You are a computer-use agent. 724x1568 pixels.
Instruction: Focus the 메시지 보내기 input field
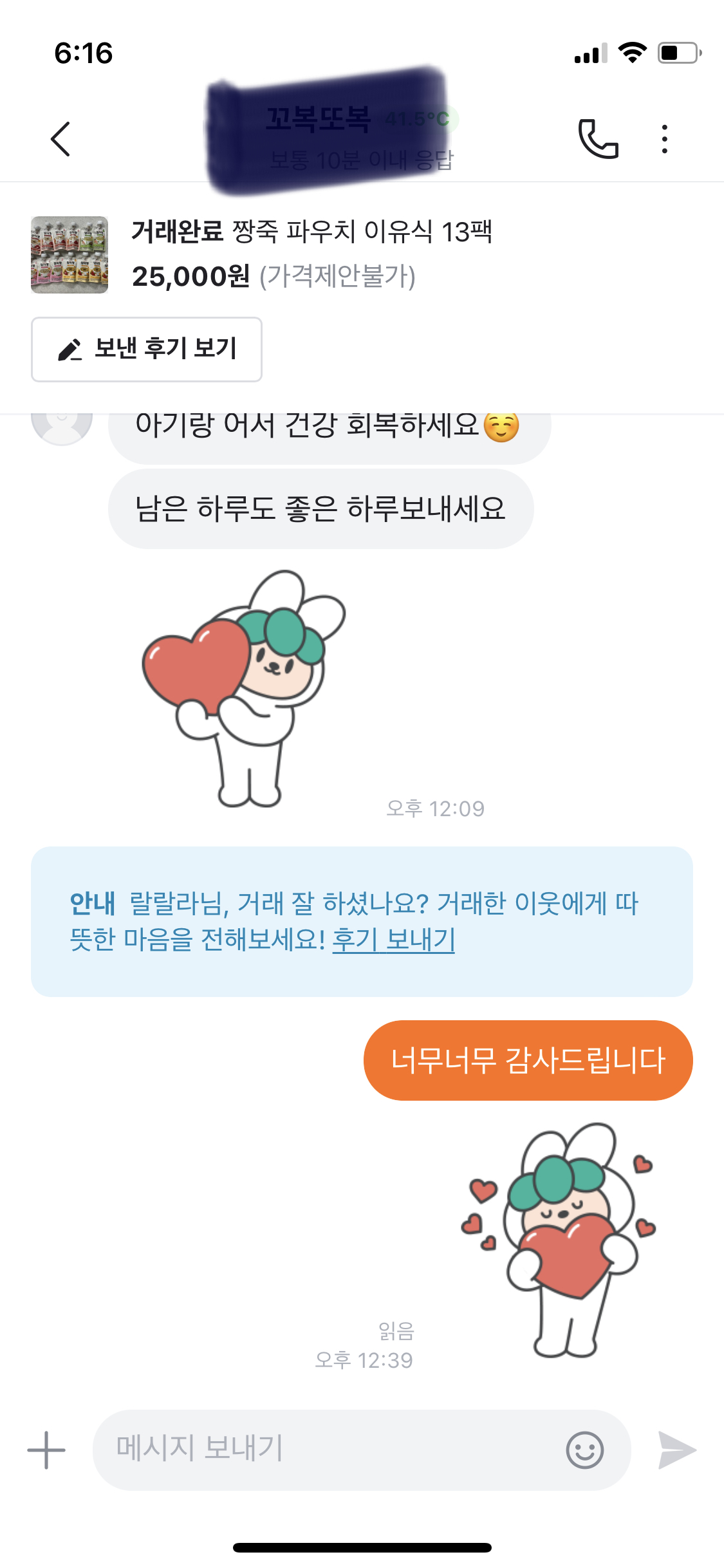pos(328,1450)
